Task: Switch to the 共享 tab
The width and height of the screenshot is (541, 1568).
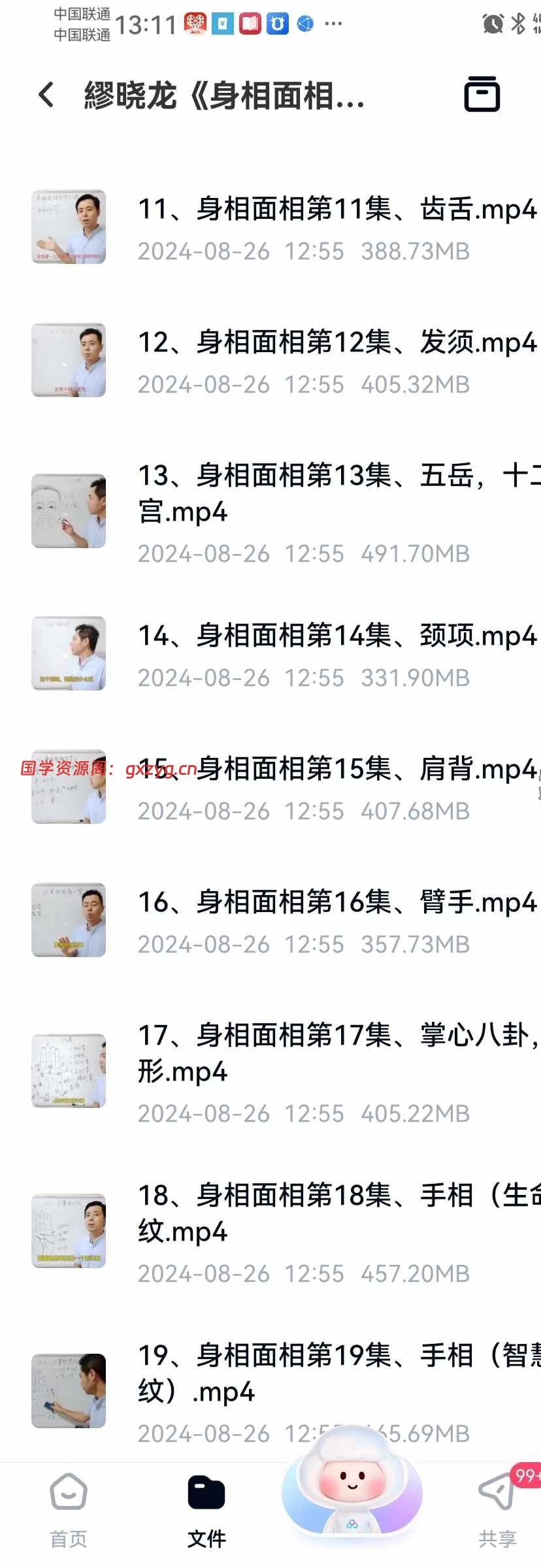Action: [497, 1511]
